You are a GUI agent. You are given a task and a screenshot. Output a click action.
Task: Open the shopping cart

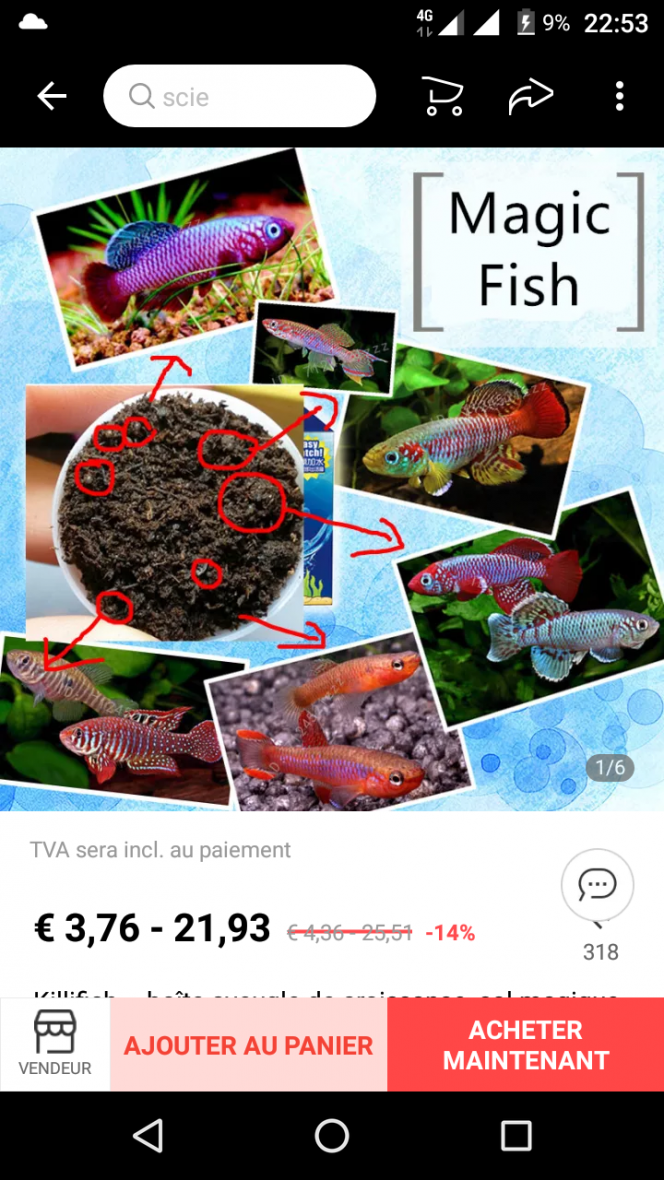coord(442,96)
